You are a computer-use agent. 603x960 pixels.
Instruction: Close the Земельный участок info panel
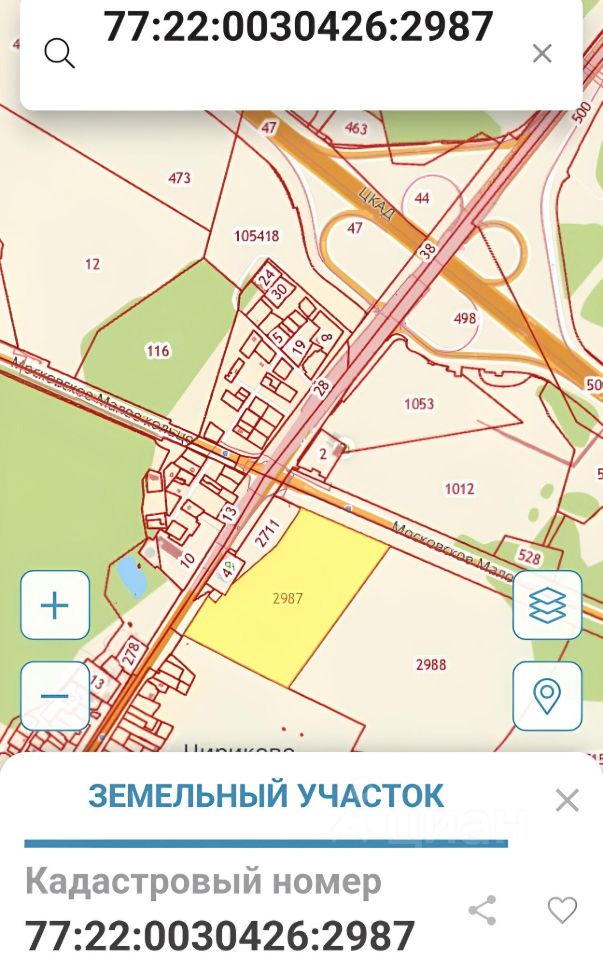[x=567, y=800]
